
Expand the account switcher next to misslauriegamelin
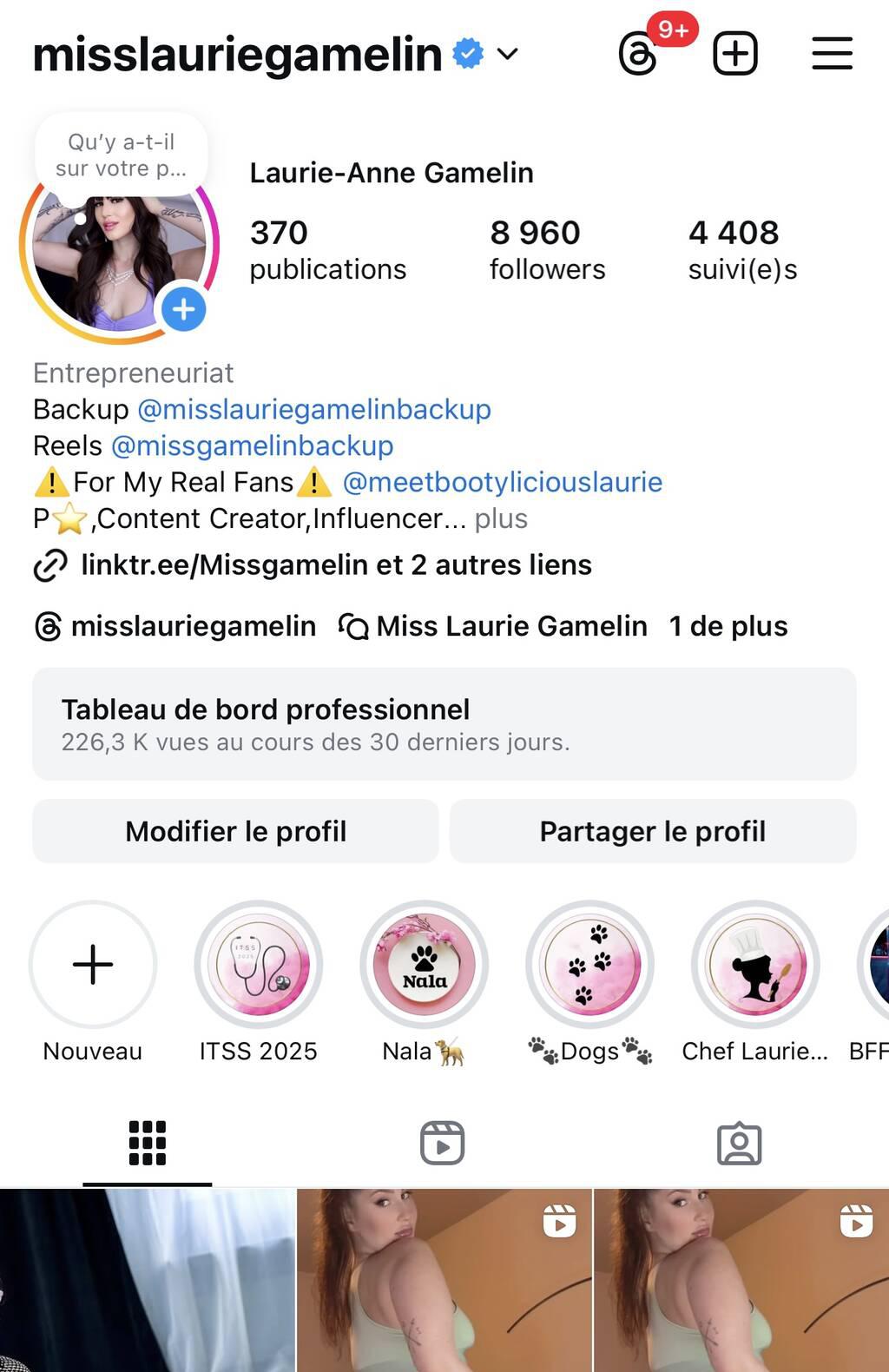[508, 54]
